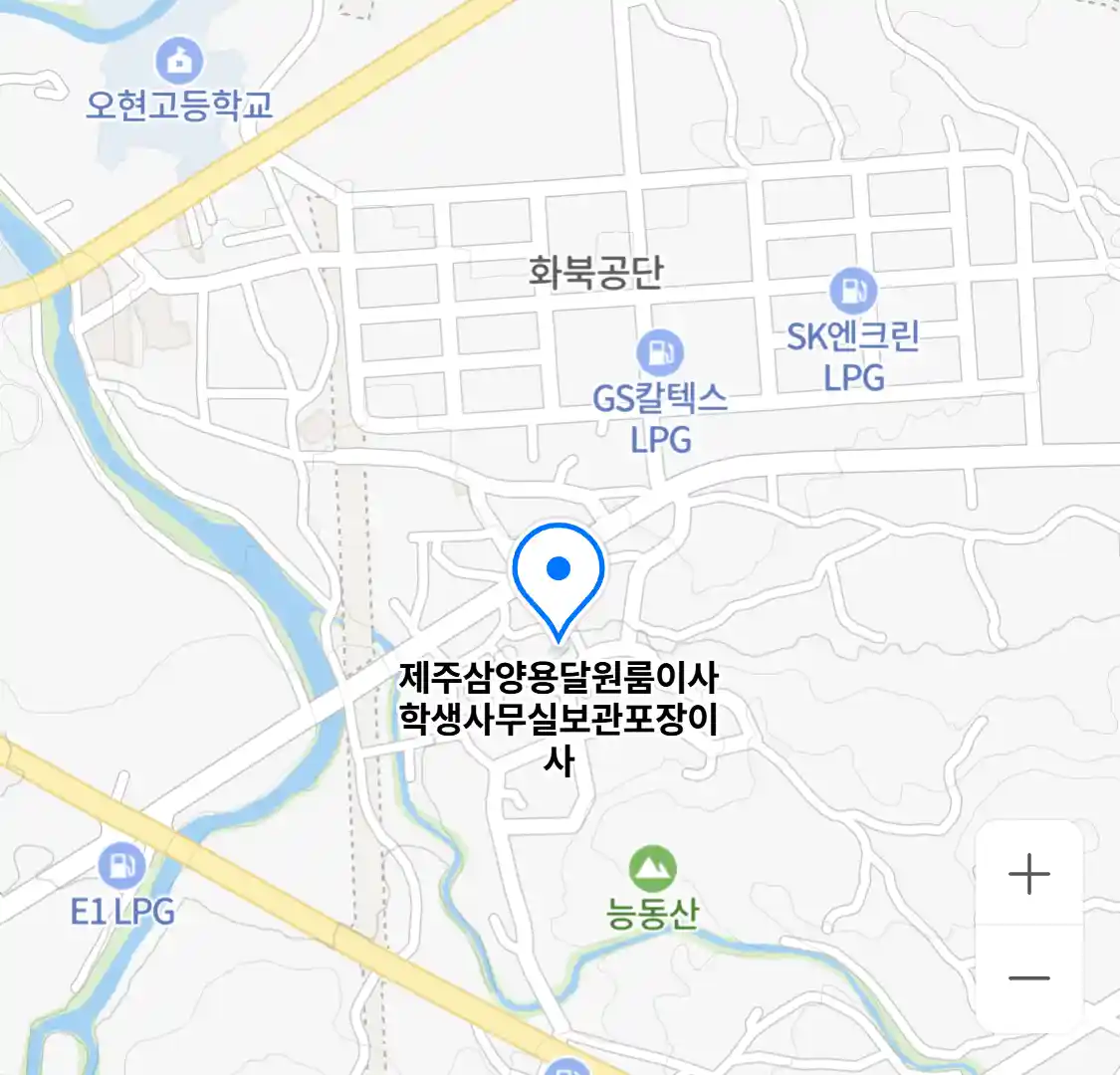The height and width of the screenshot is (1075, 1120).
Task: Select the E1 LPG station marker
Action: [x=122, y=866]
